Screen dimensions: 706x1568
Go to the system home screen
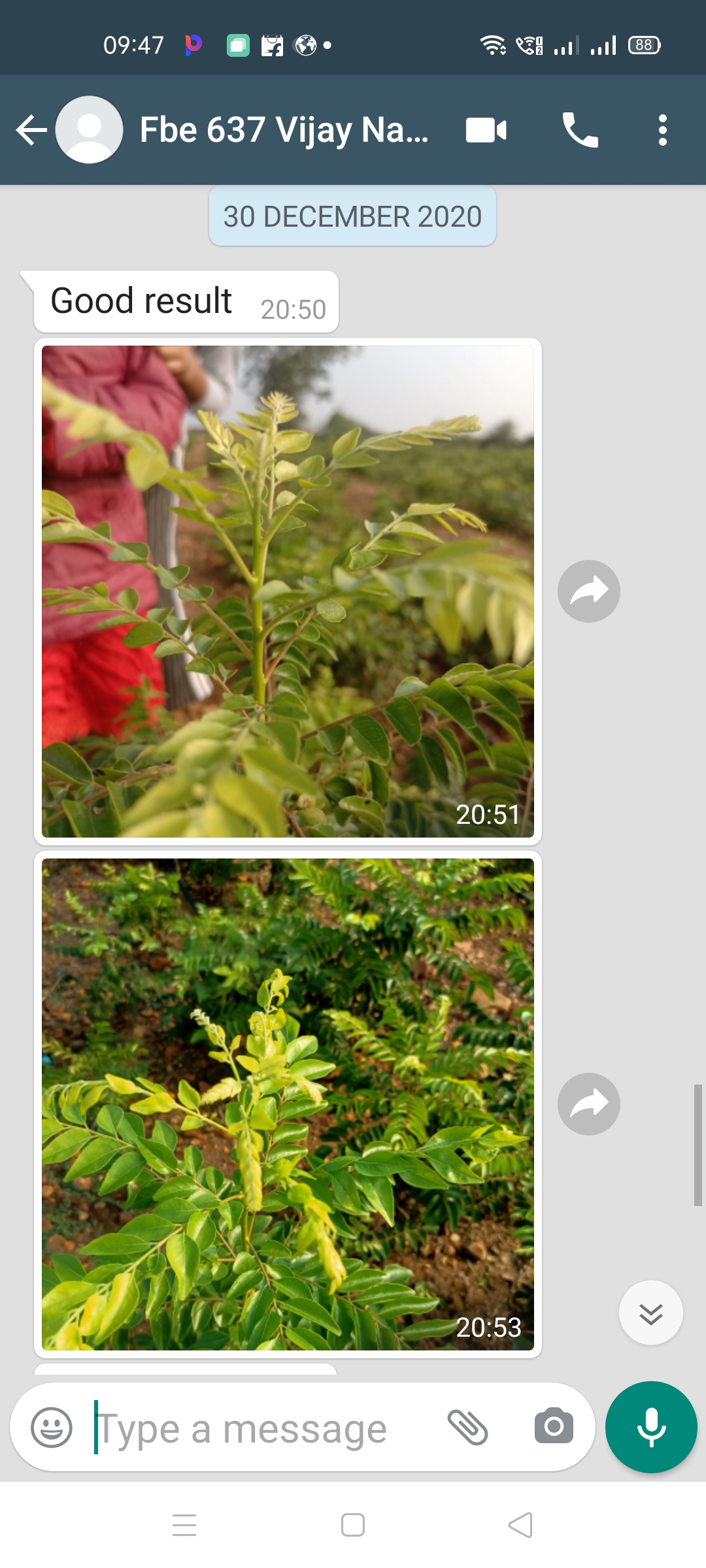click(353, 1526)
